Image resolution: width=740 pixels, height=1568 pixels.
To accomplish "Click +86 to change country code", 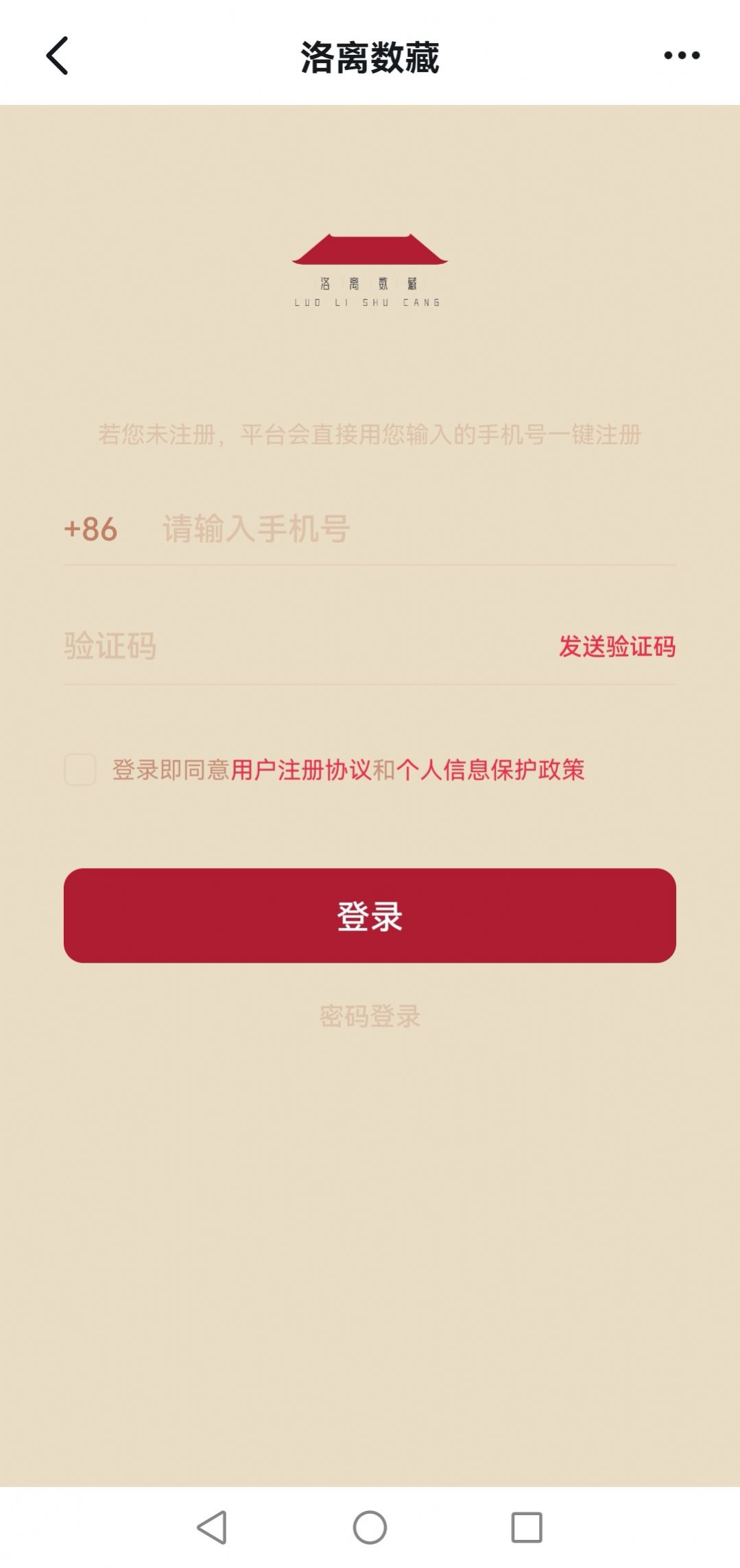I will pyautogui.click(x=89, y=528).
